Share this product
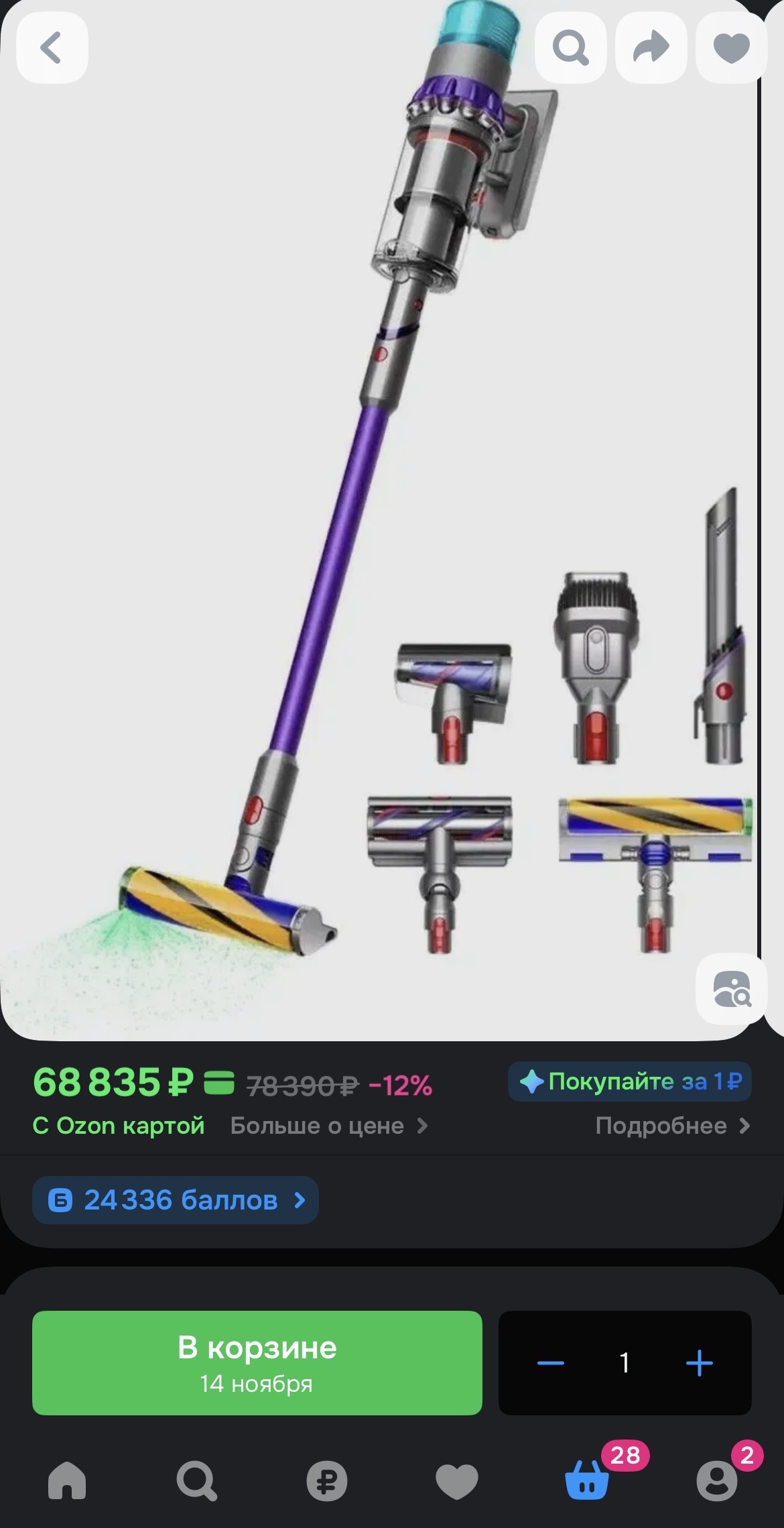This screenshot has width=784, height=1528. pos(651,48)
